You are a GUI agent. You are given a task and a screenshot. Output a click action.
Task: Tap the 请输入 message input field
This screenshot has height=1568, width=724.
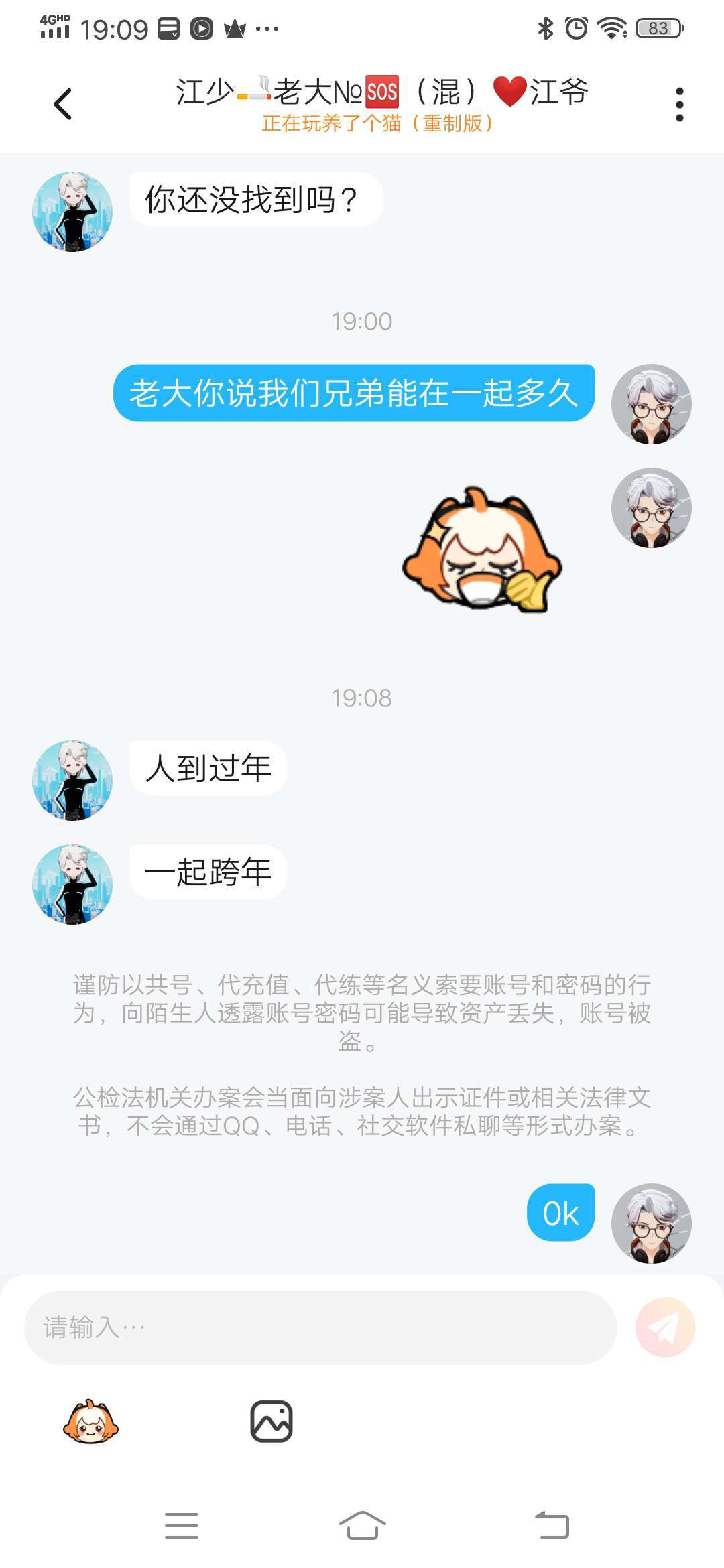(320, 1327)
